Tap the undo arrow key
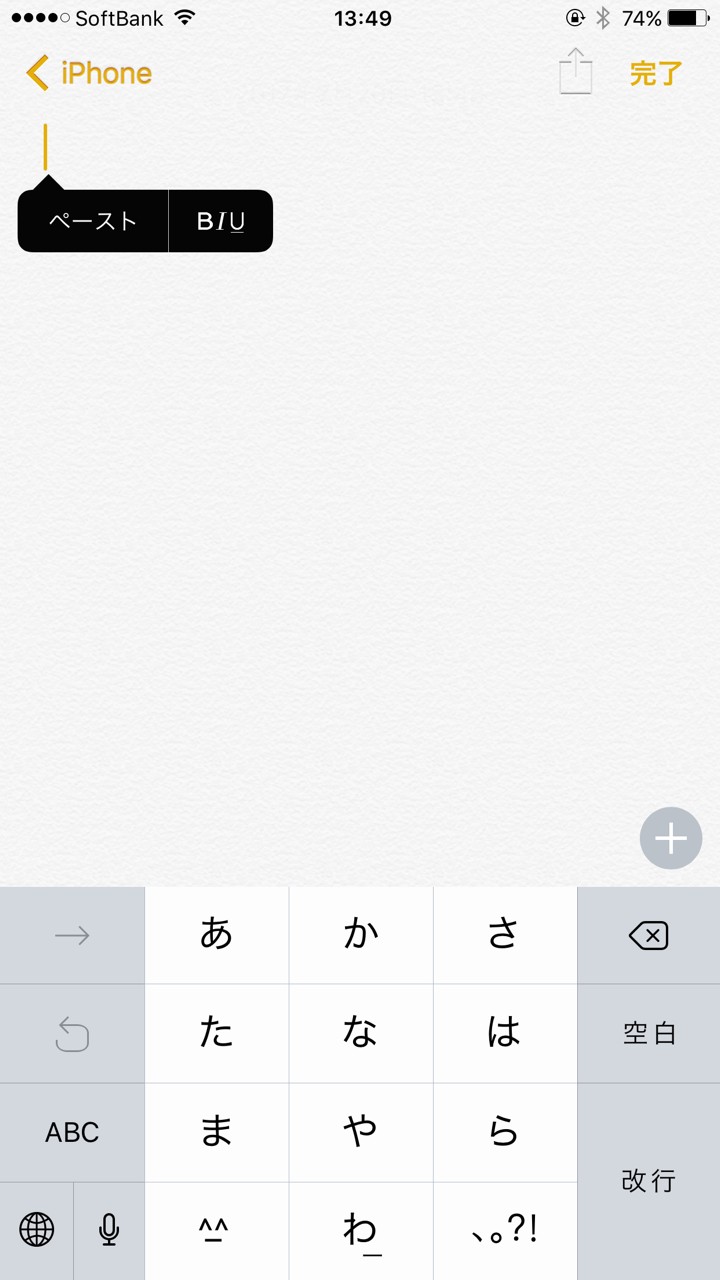 pos(72,1033)
